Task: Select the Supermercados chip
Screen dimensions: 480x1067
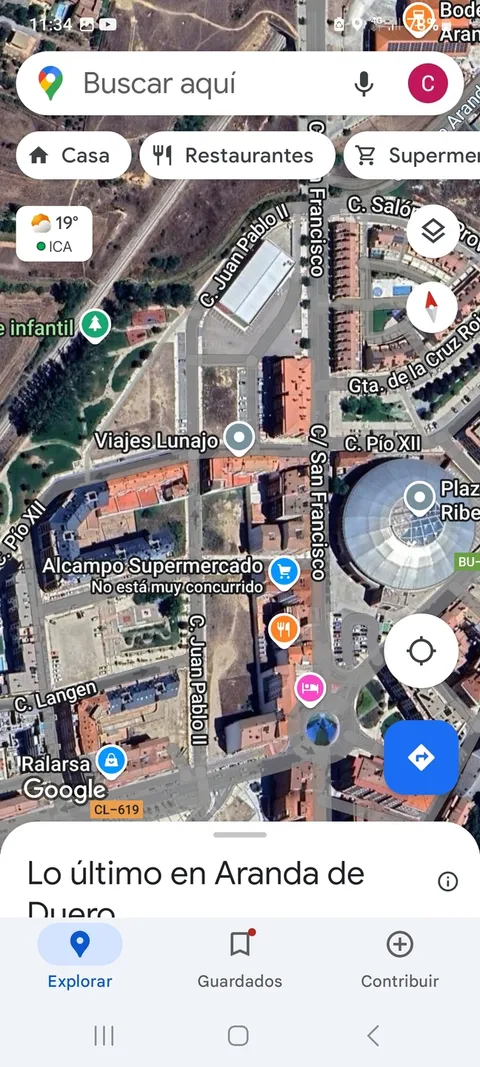Action: [x=412, y=155]
